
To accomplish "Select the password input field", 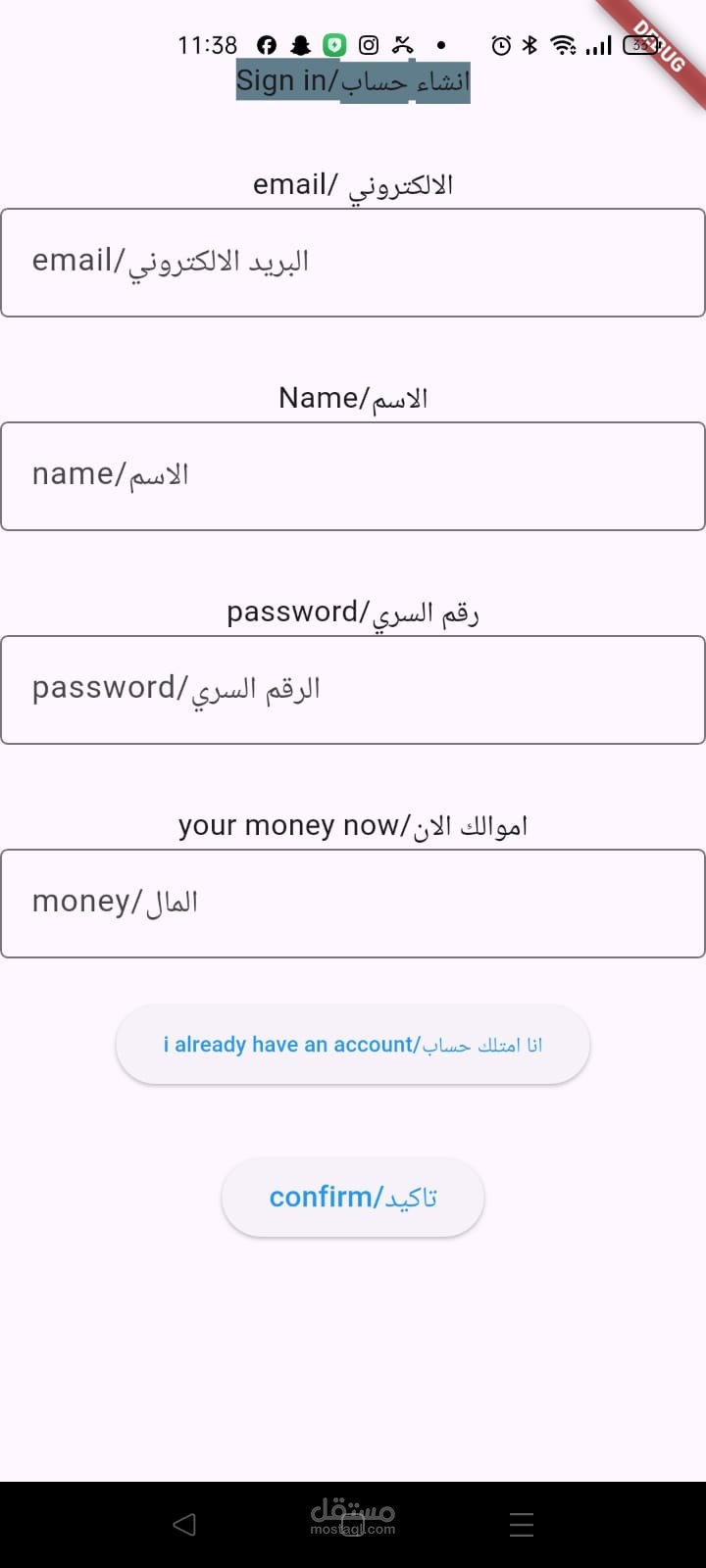I will [x=353, y=690].
